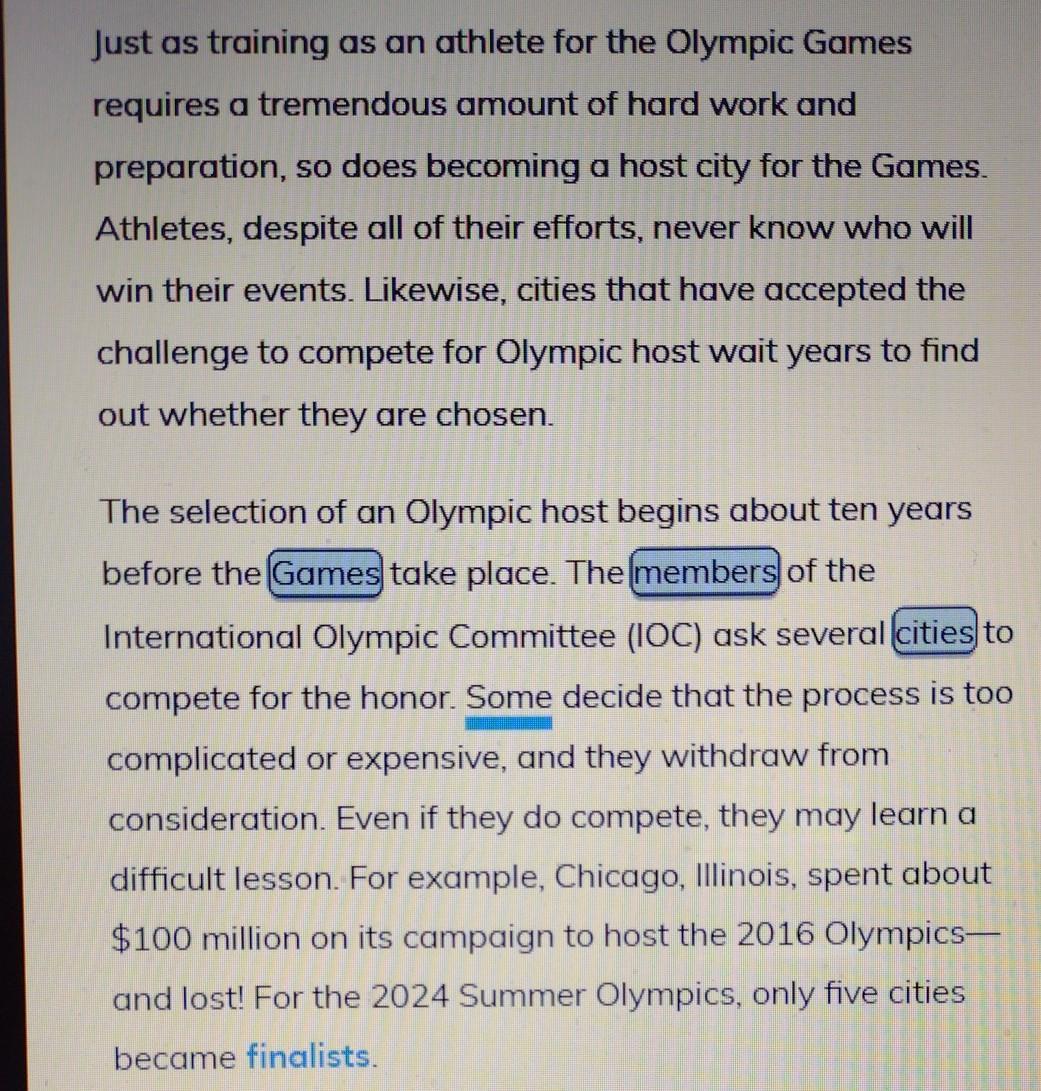Select the highlighted word Games
This screenshot has height=1091, width=1041.
click(325, 573)
